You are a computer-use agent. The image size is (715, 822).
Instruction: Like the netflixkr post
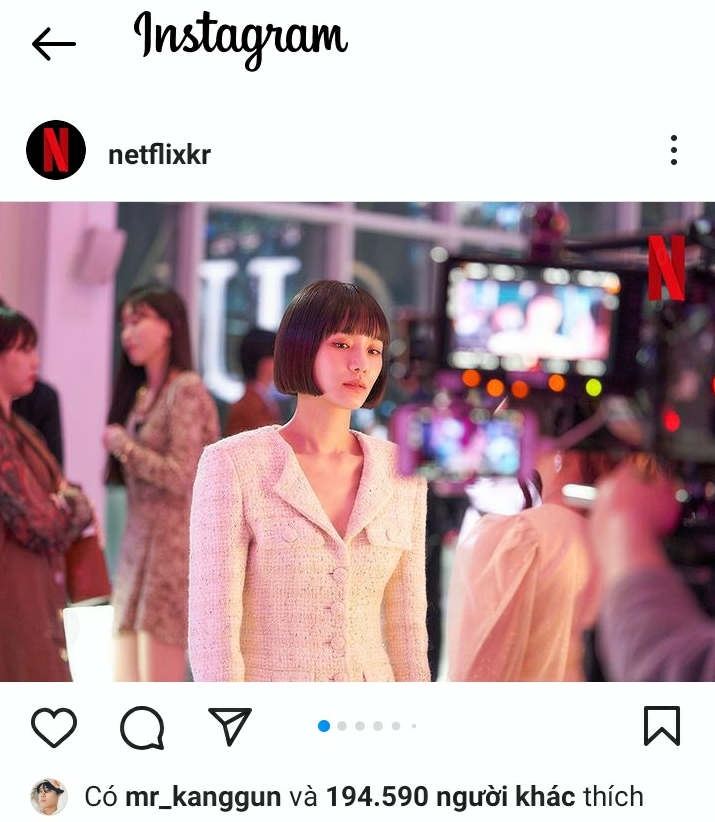pos(54,727)
